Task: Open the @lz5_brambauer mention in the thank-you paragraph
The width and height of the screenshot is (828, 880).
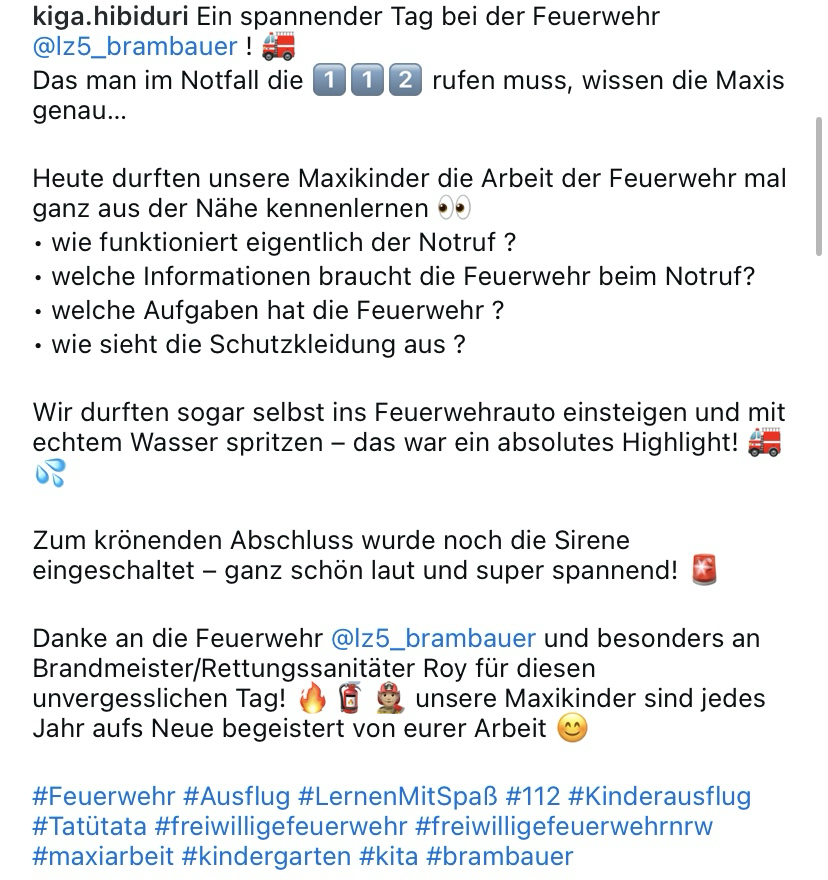Action: click(x=433, y=638)
